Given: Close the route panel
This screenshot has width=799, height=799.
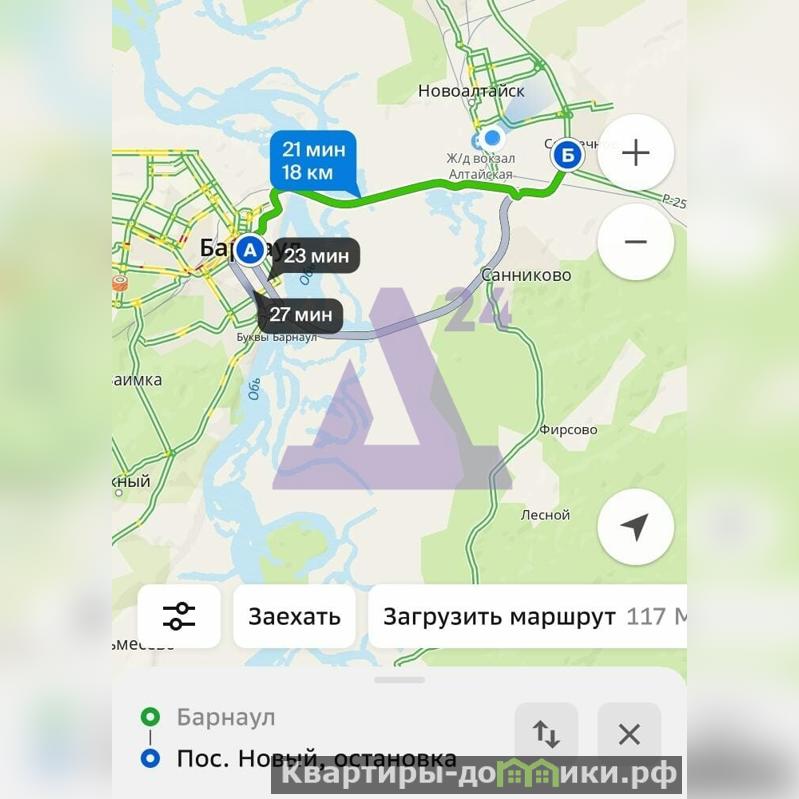Looking at the screenshot, I should point(629,734).
